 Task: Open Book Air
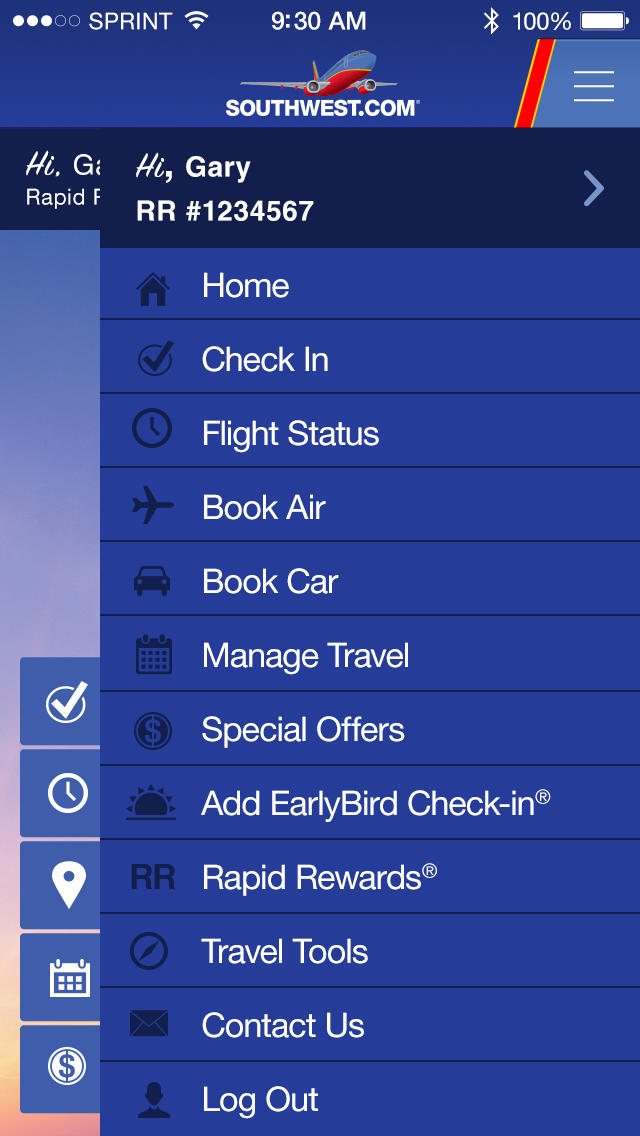370,508
